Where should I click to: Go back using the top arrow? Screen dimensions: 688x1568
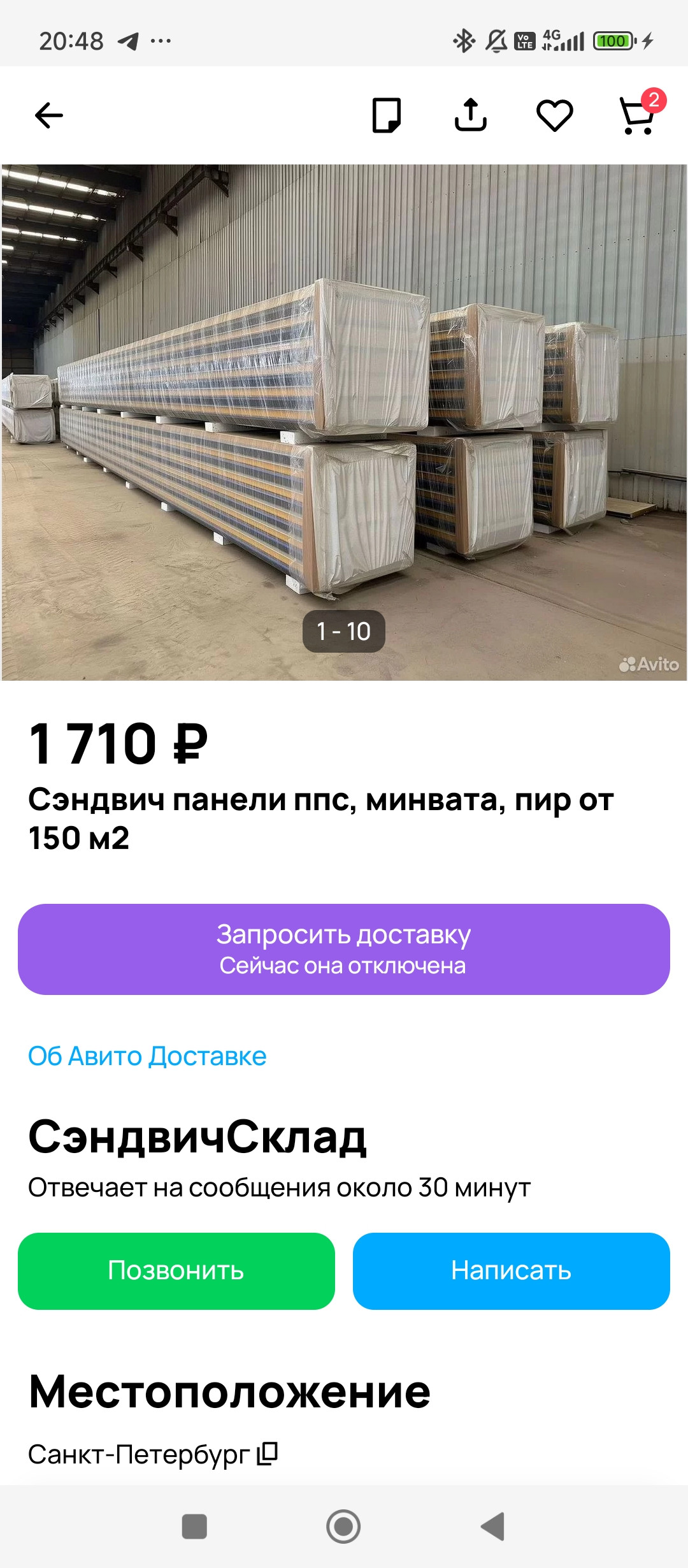click(x=49, y=115)
